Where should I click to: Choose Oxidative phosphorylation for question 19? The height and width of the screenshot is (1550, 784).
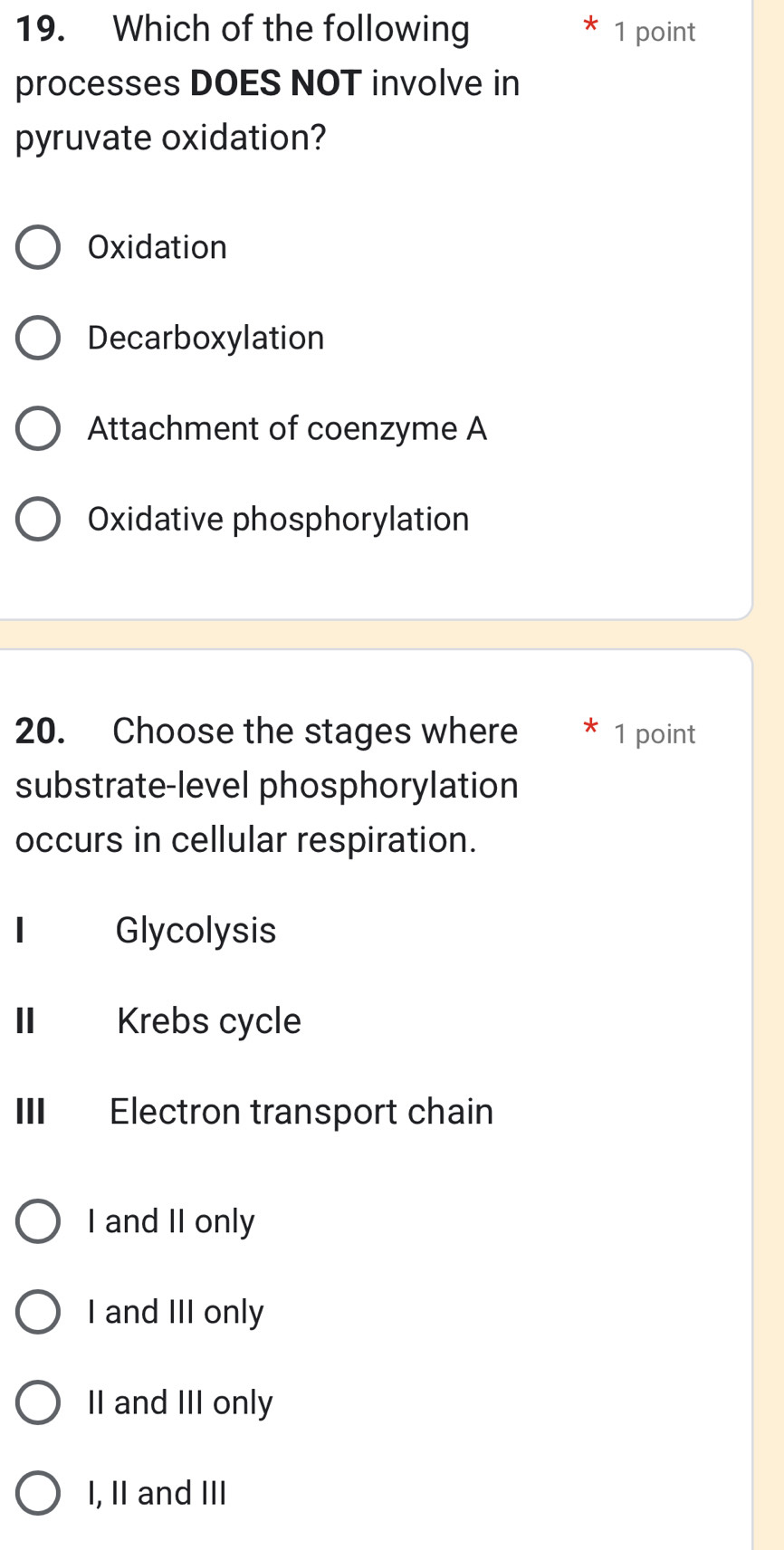click(276, 519)
